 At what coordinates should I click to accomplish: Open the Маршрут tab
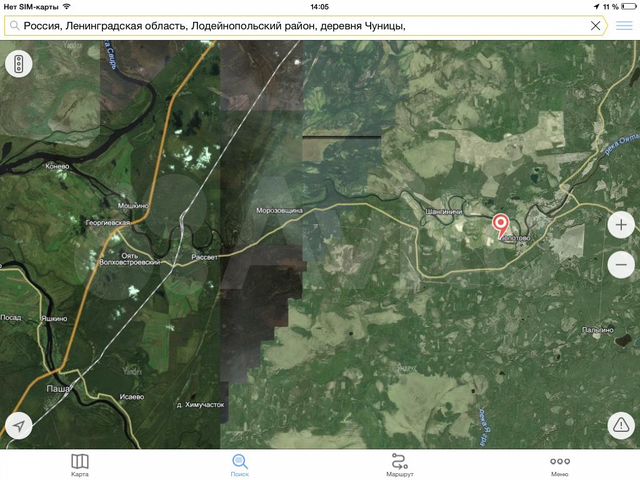pos(400,465)
